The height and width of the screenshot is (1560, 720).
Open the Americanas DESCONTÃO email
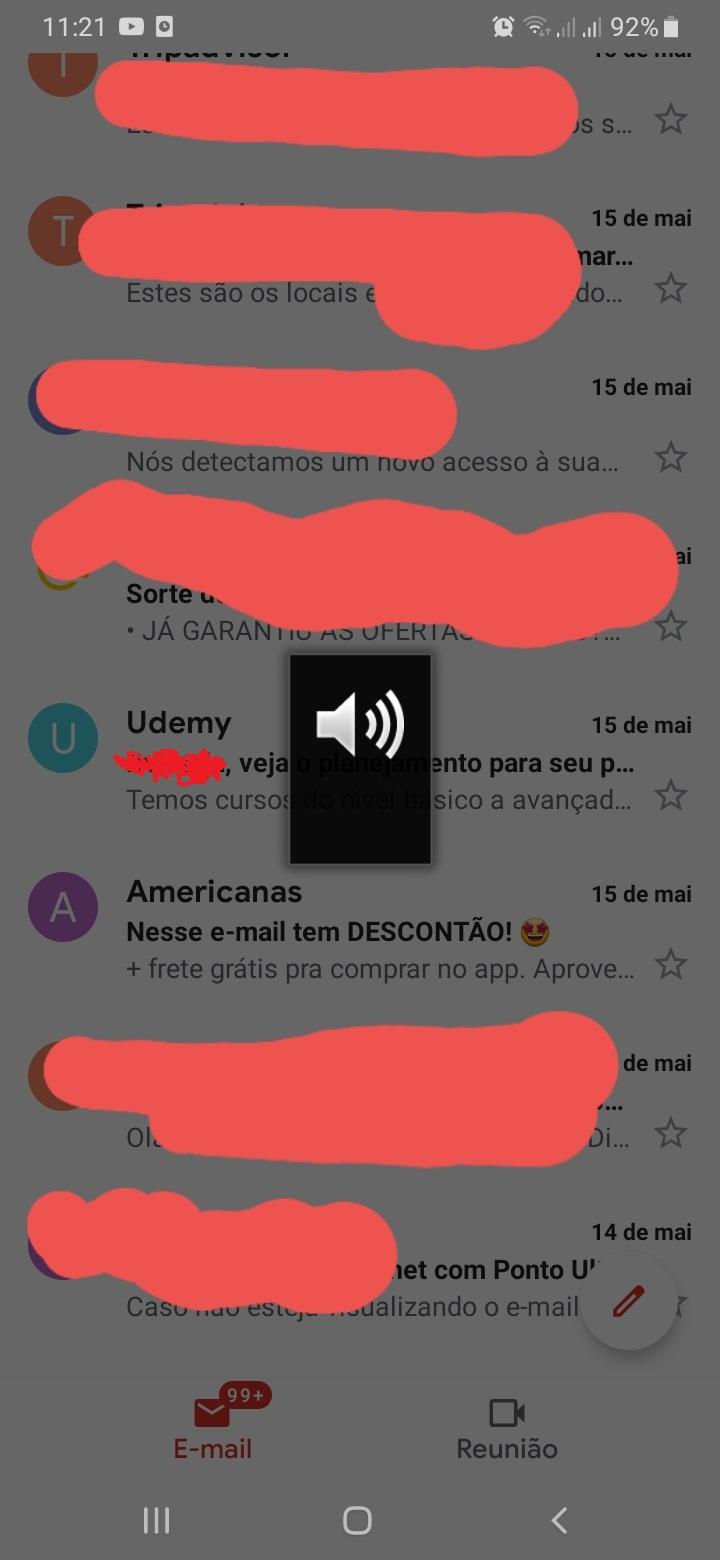click(x=360, y=929)
